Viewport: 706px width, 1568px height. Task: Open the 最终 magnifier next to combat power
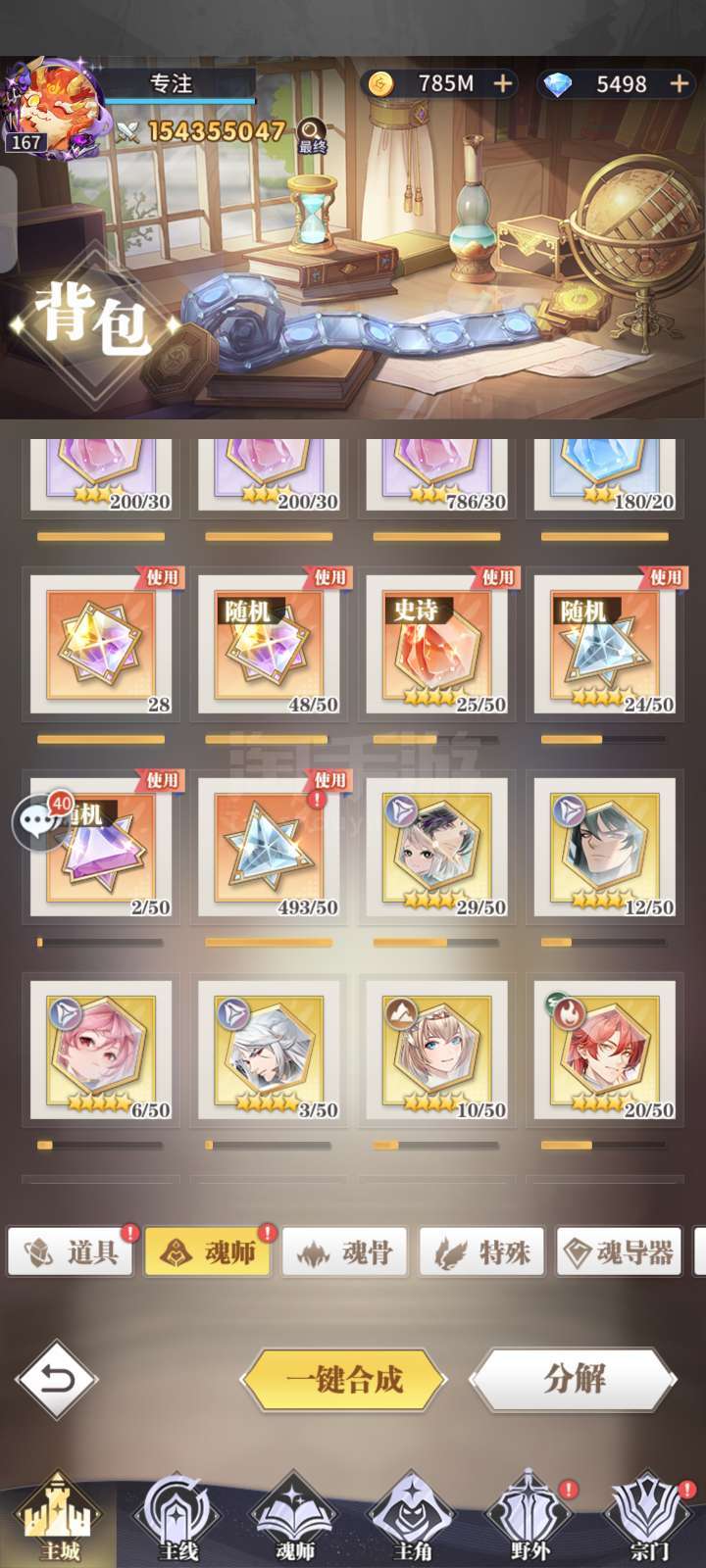click(x=312, y=134)
